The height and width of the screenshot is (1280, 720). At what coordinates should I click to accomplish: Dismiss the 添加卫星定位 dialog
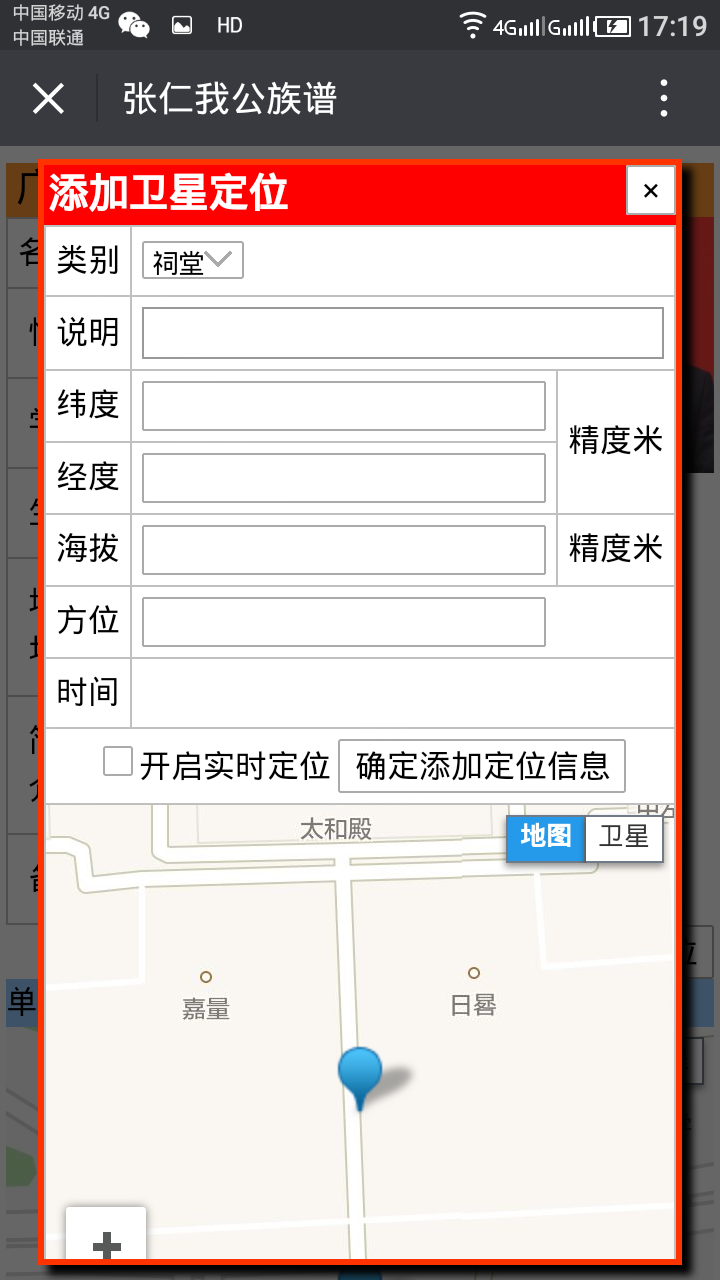650,191
